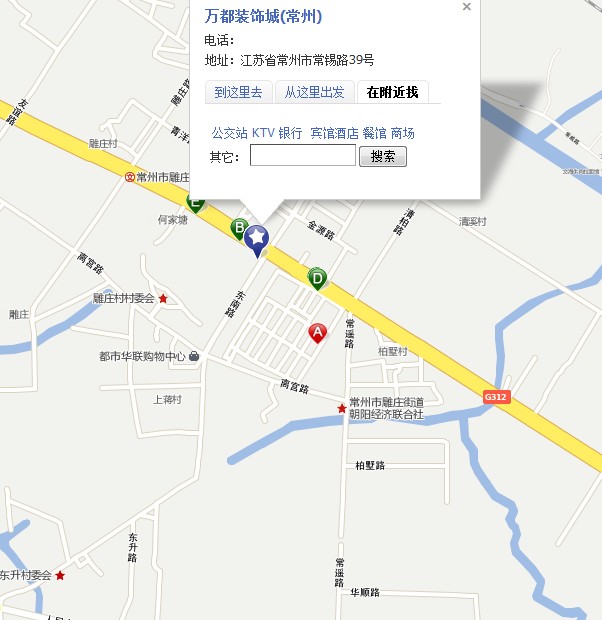The height and width of the screenshot is (620, 602).
Task: Show nearby 商场
Action: [x=402, y=133]
